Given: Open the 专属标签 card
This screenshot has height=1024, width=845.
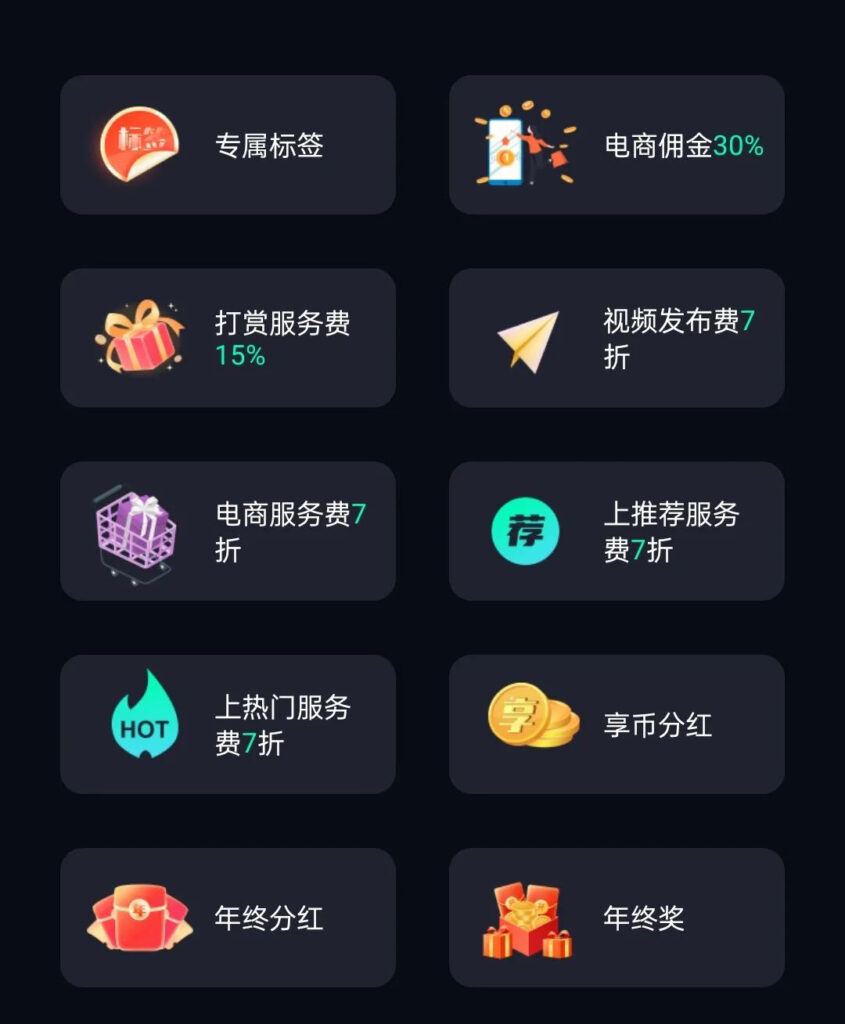Looking at the screenshot, I should click(x=228, y=145).
